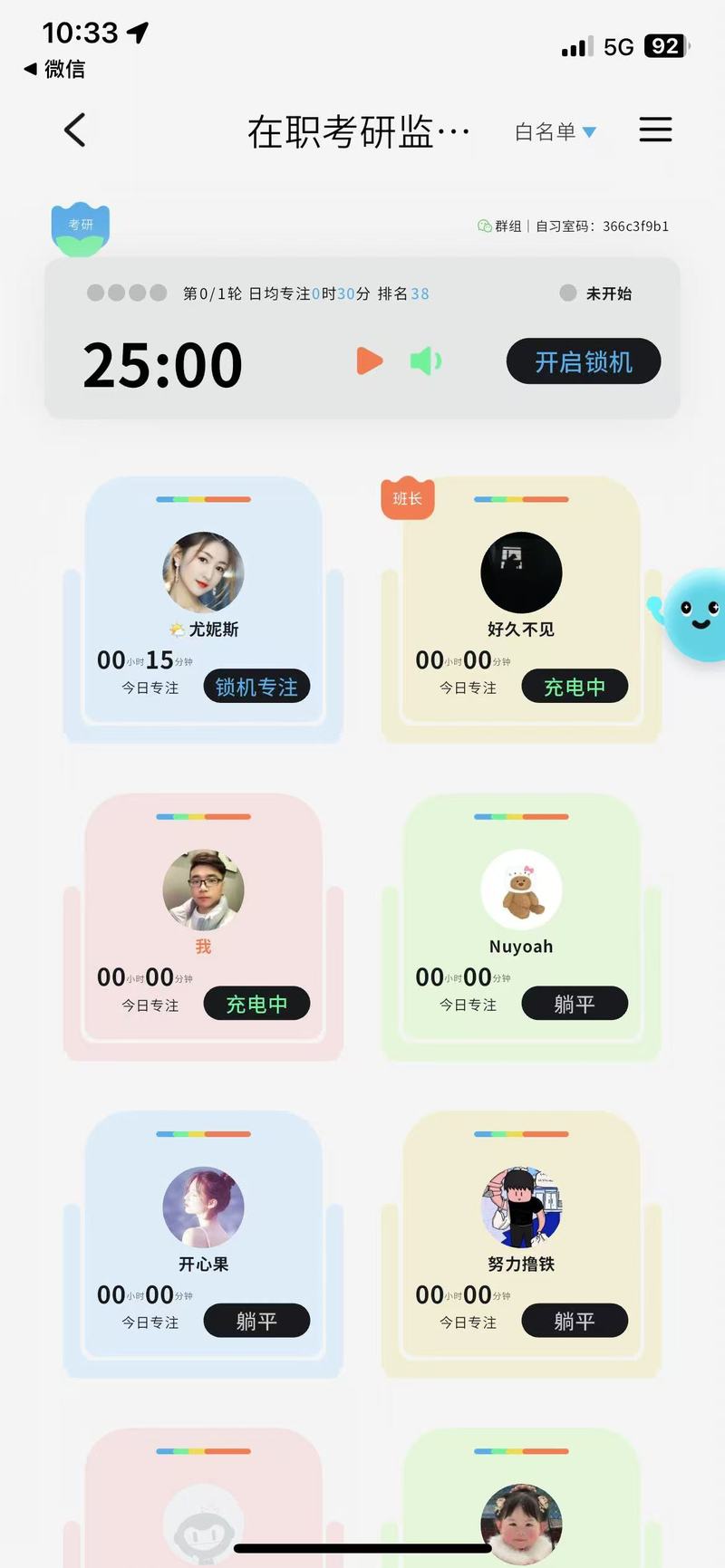Open 好久不见's card

point(521,602)
